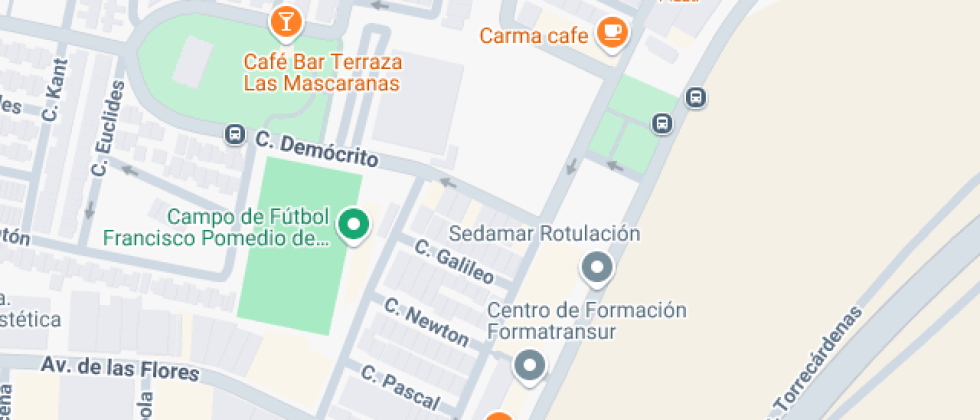Open the Sedamar Rotulación place pin
Image resolution: width=980 pixels, height=420 pixels.
(x=597, y=269)
